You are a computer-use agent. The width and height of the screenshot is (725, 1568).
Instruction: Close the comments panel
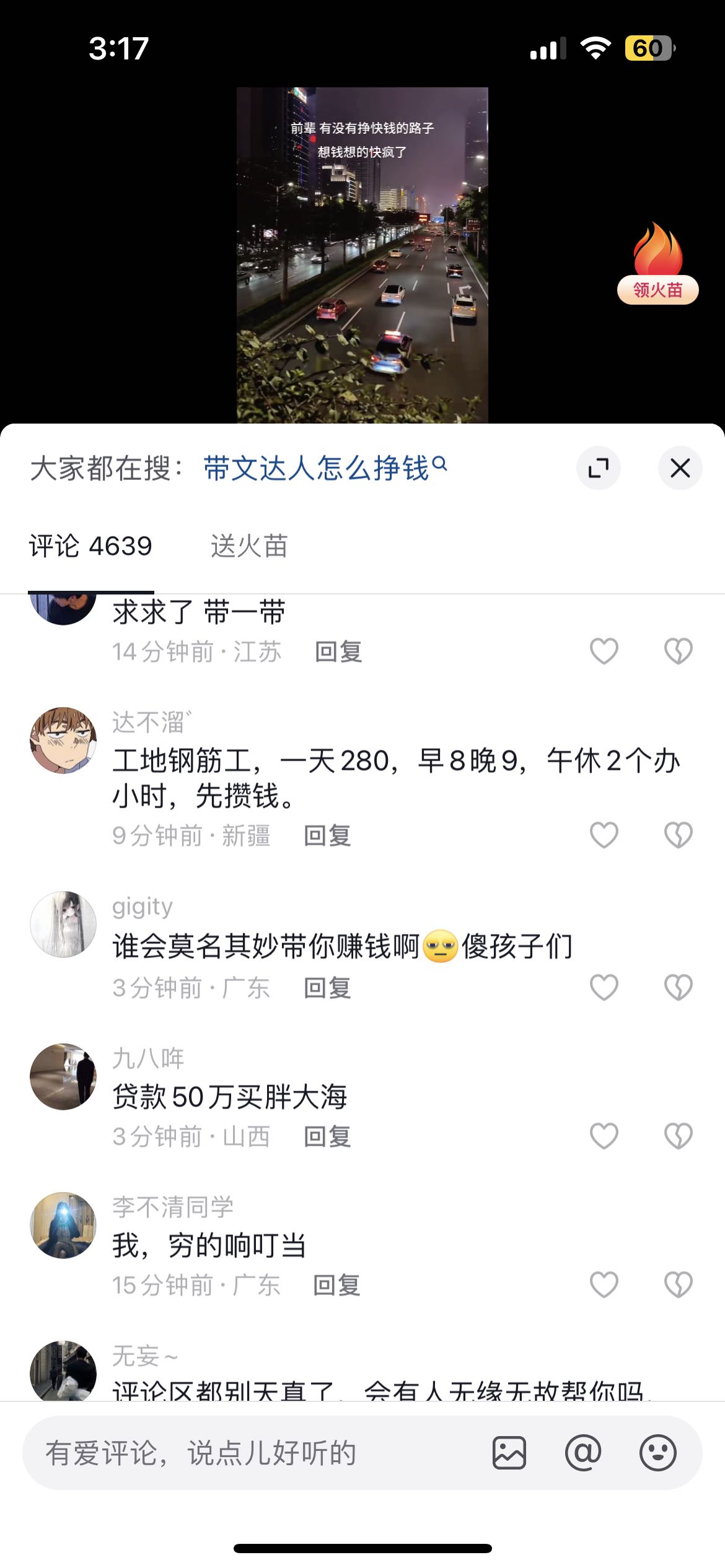(680, 468)
